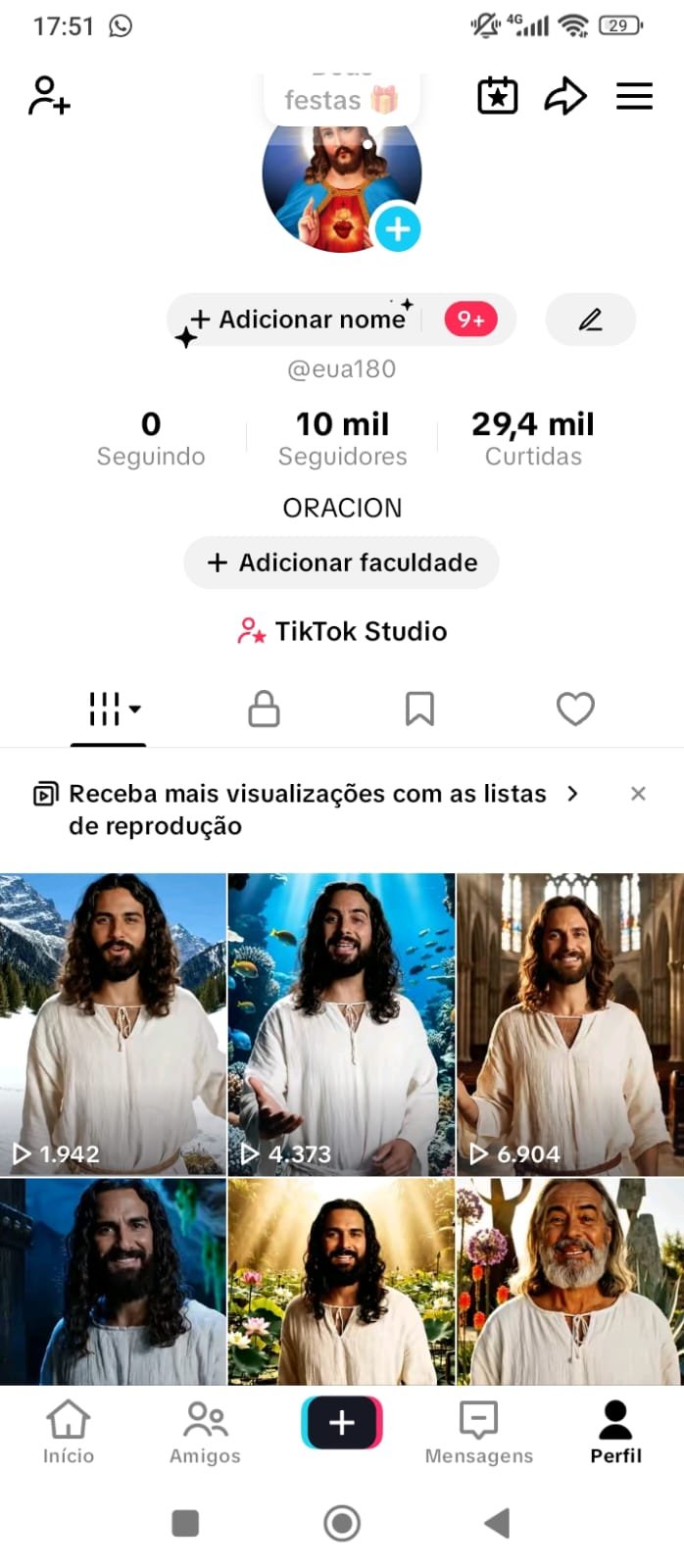Open the Mensagens tab
Viewport: 684px width, 1568px height.
click(479, 1432)
